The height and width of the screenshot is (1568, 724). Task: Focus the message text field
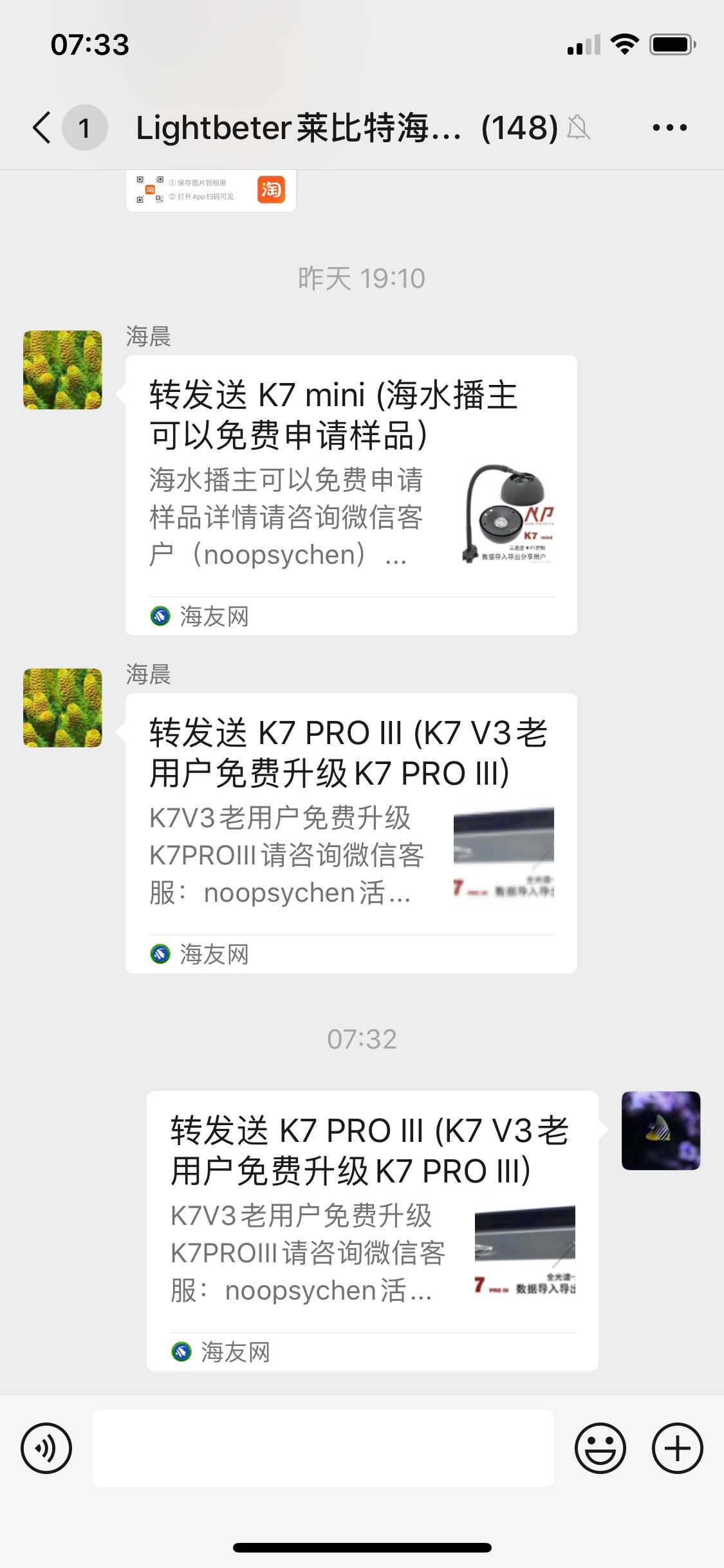coord(323,1448)
